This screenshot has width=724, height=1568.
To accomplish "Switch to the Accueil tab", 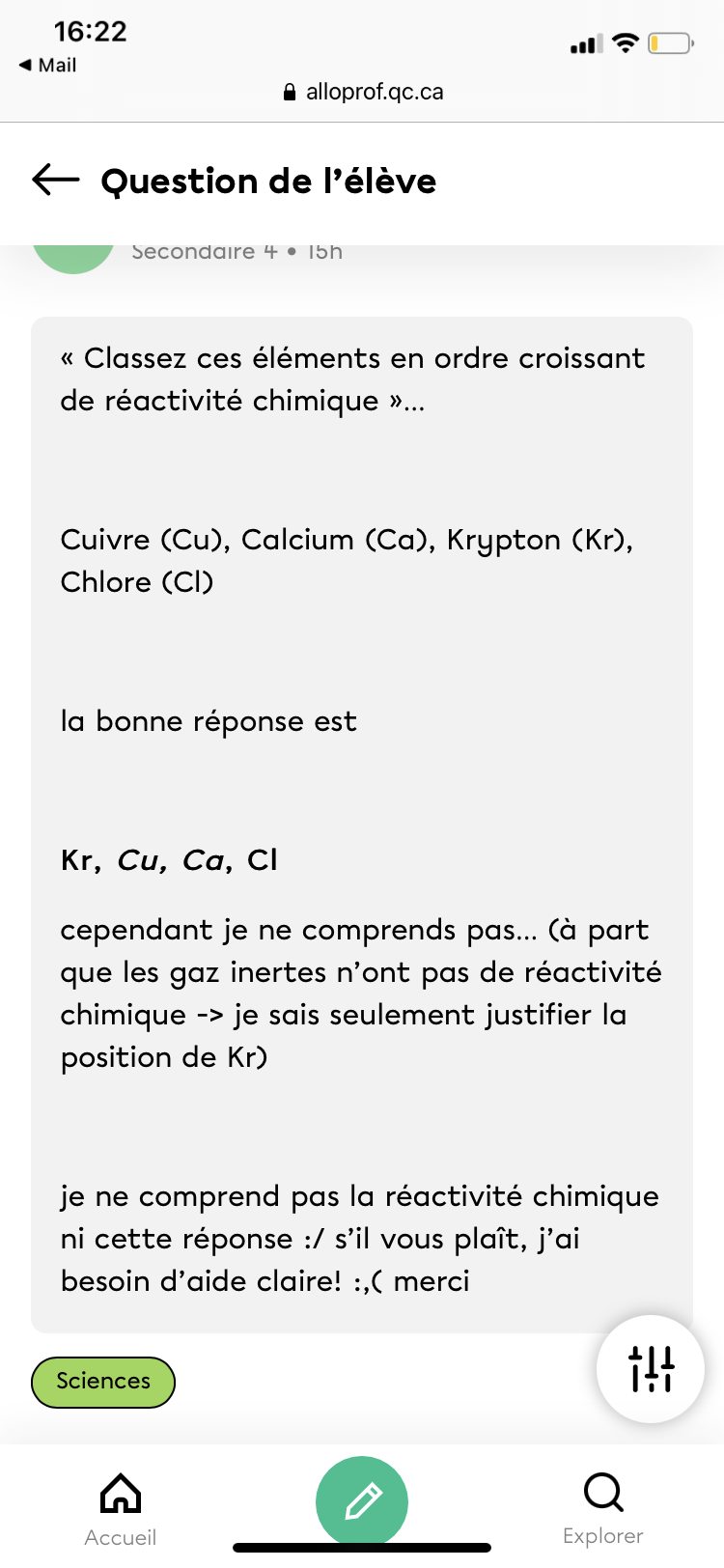I will tap(121, 1508).
